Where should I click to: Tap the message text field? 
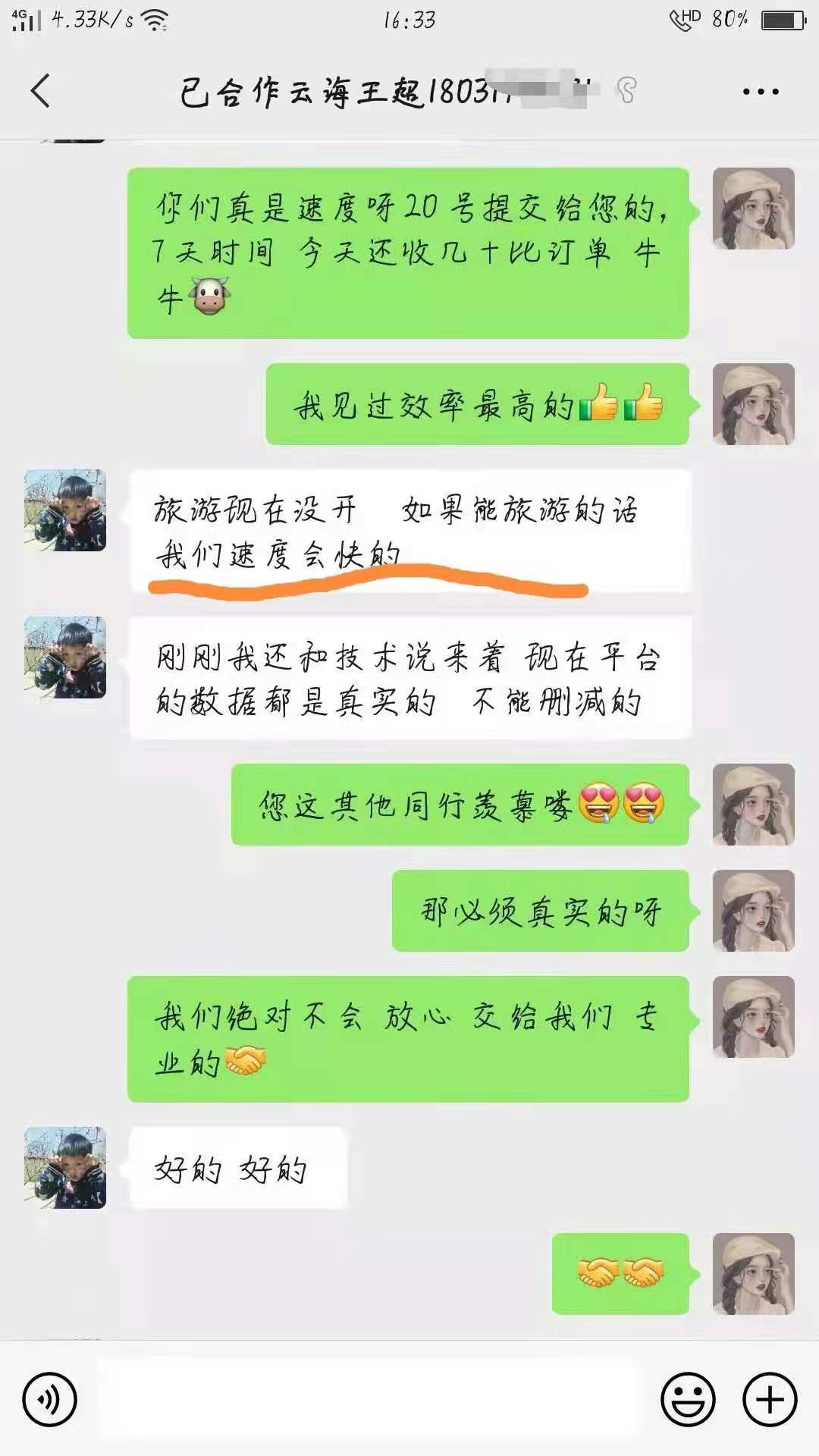[368, 1399]
